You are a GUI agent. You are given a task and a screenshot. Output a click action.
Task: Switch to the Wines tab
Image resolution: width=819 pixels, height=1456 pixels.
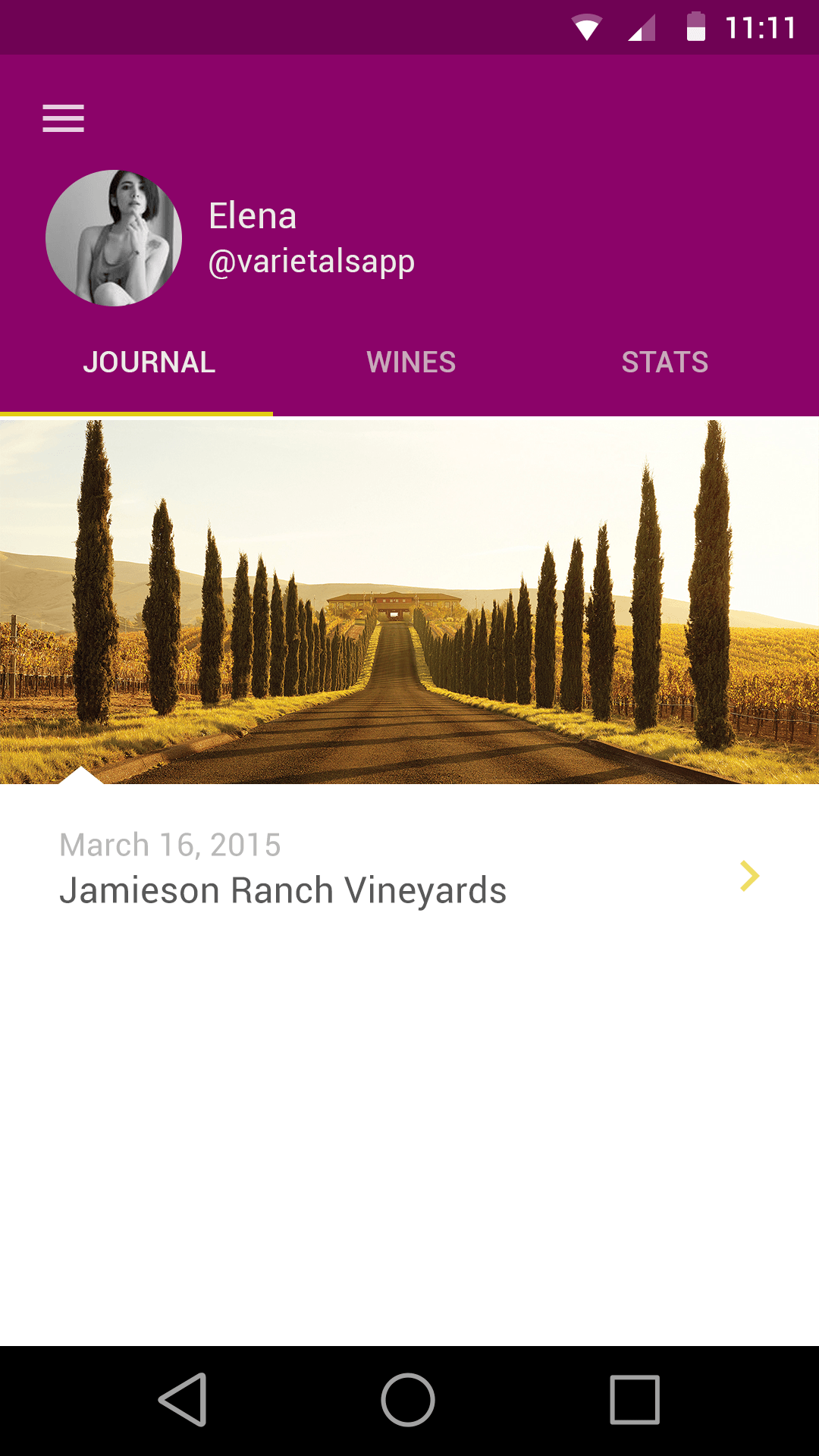[411, 362]
